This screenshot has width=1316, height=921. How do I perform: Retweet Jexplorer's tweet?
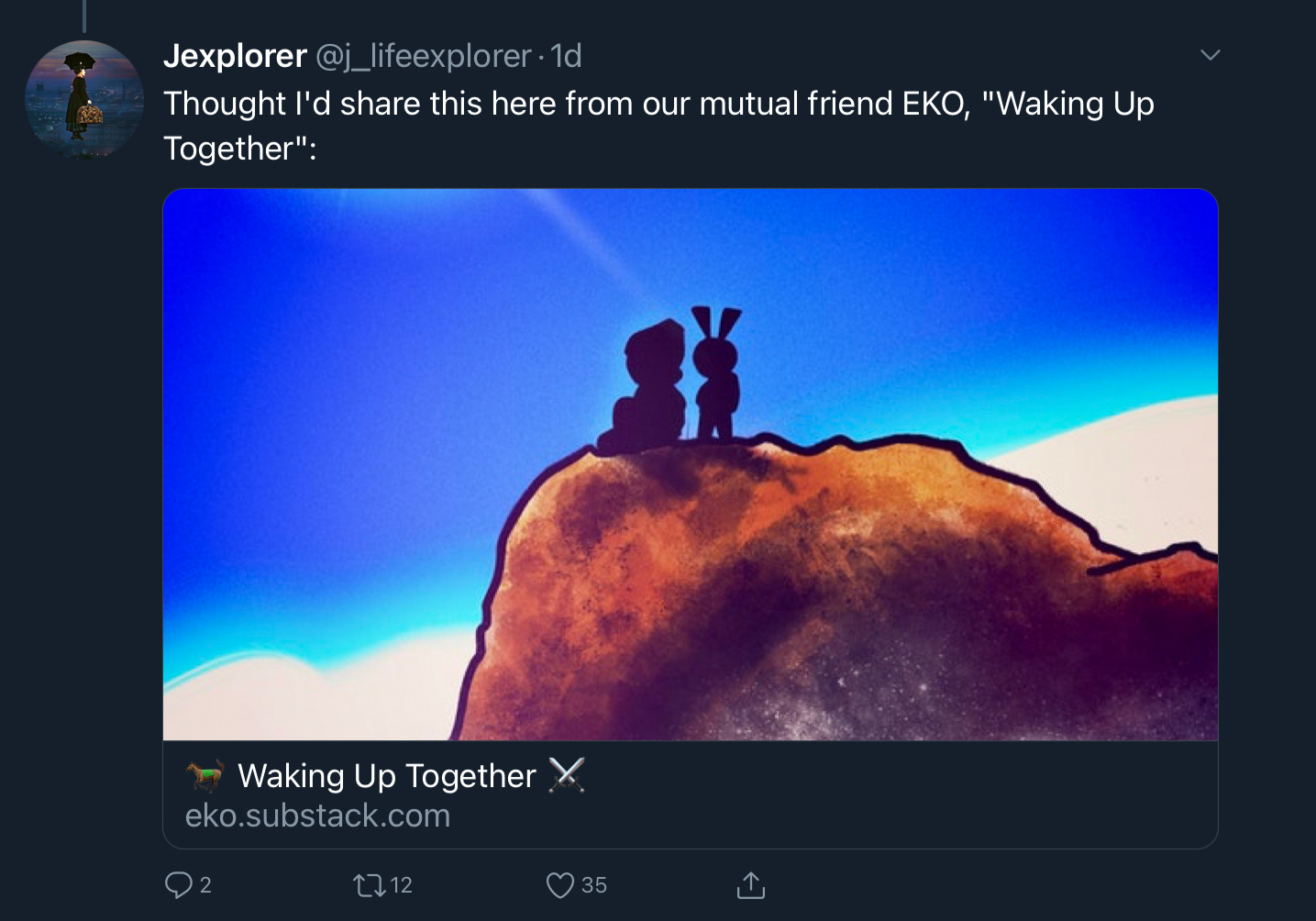[370, 884]
